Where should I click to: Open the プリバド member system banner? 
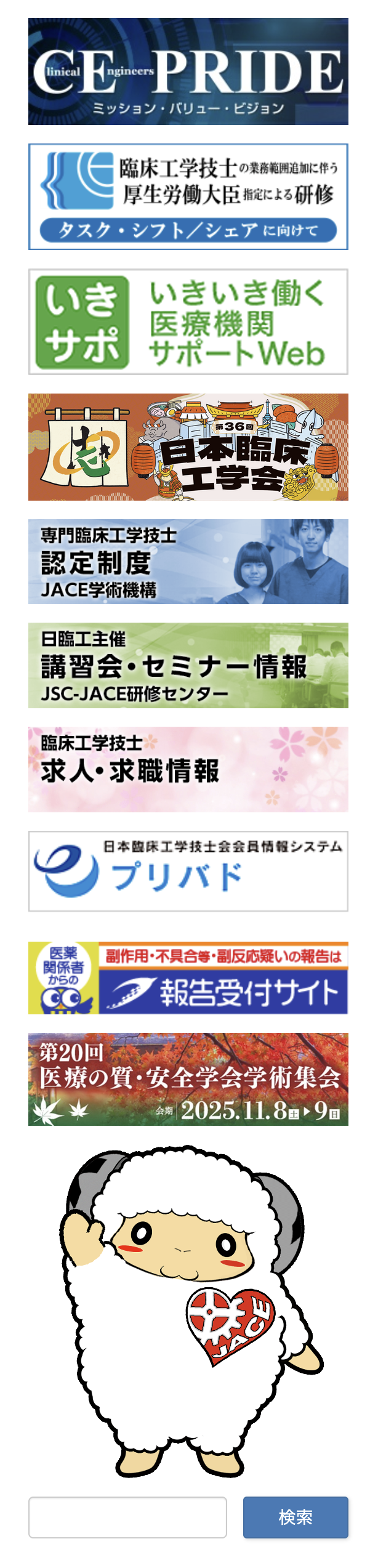pos(188,871)
